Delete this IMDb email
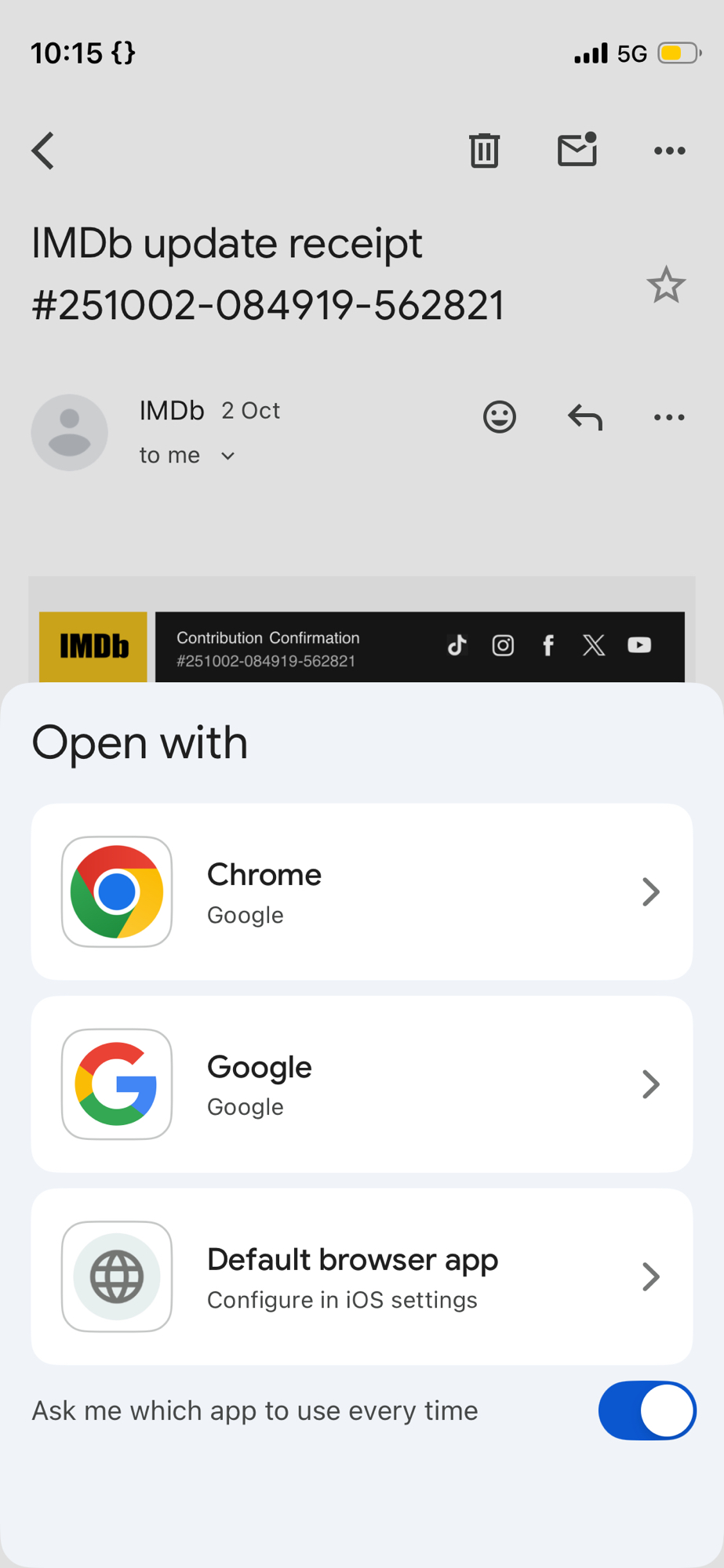724x1568 pixels. (484, 151)
